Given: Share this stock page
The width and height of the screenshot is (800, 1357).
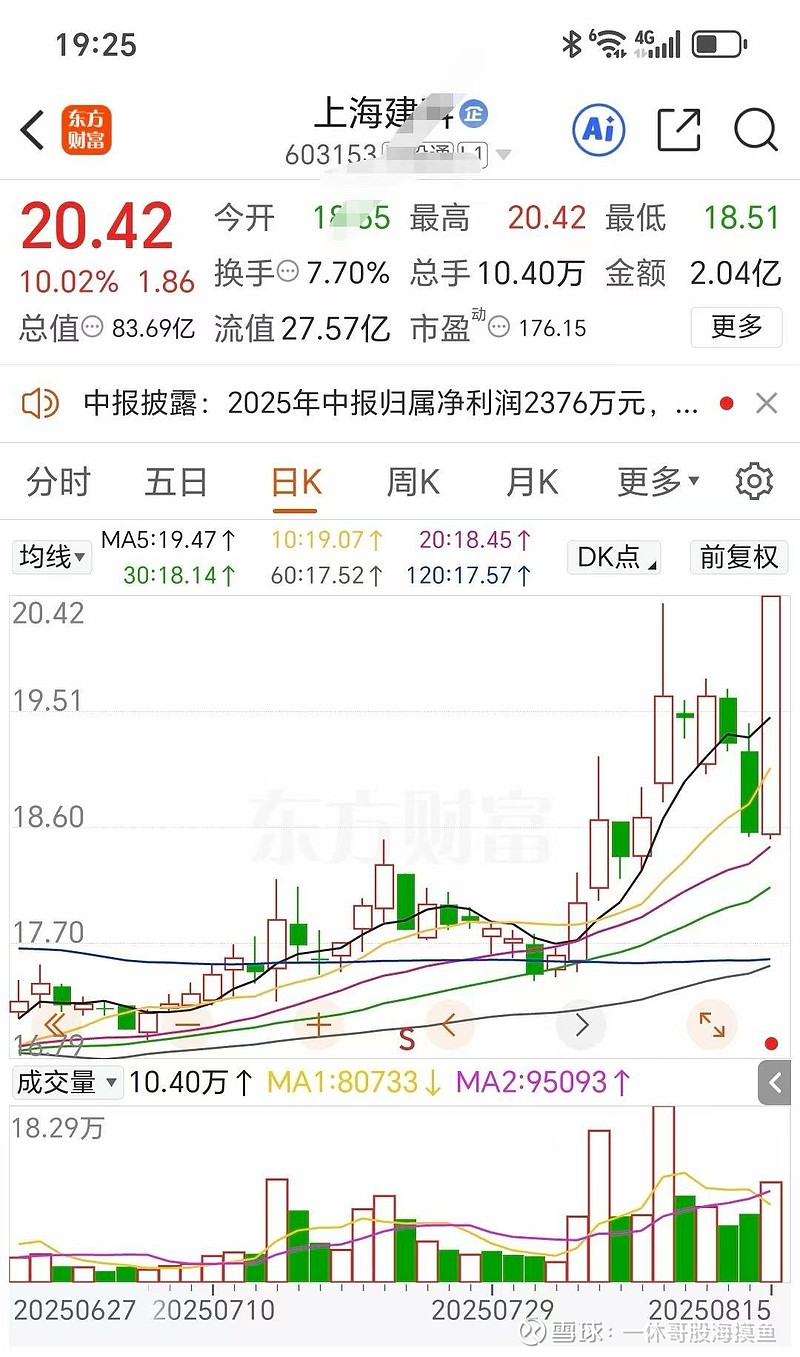Looking at the screenshot, I should click(x=679, y=129).
